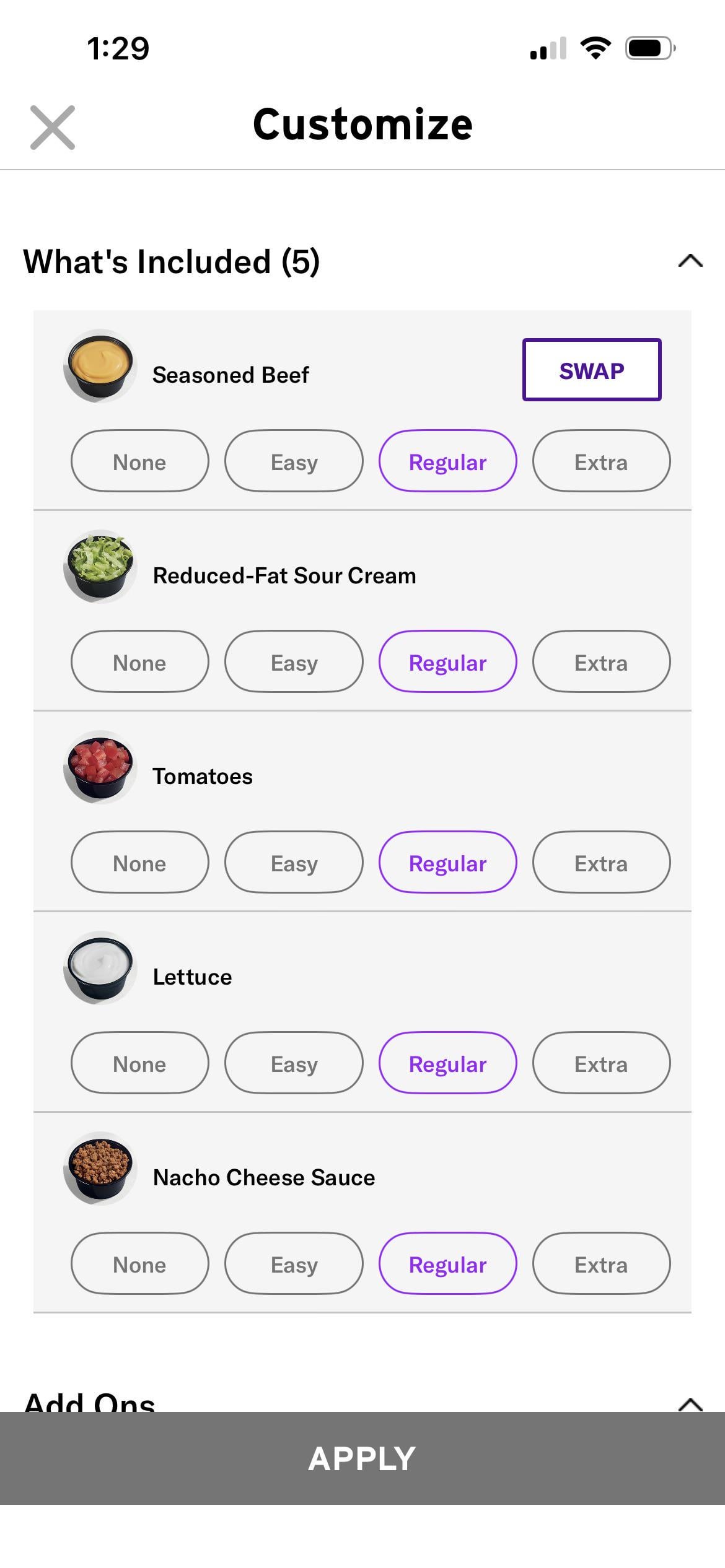Set Nacho Cheese Sauce to Easy
The width and height of the screenshot is (725, 1568).
coord(294,1264)
